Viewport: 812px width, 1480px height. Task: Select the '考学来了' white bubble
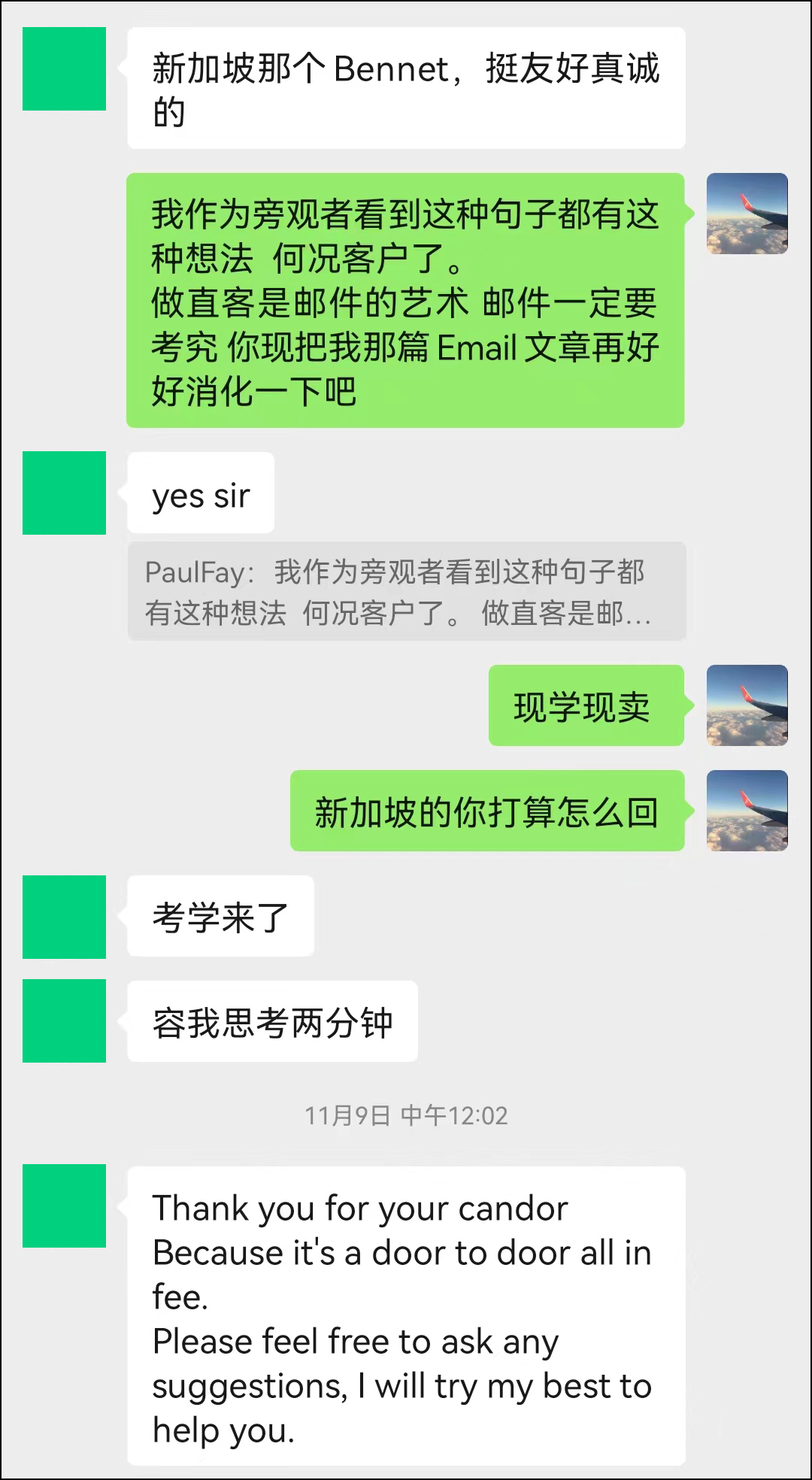click(220, 917)
